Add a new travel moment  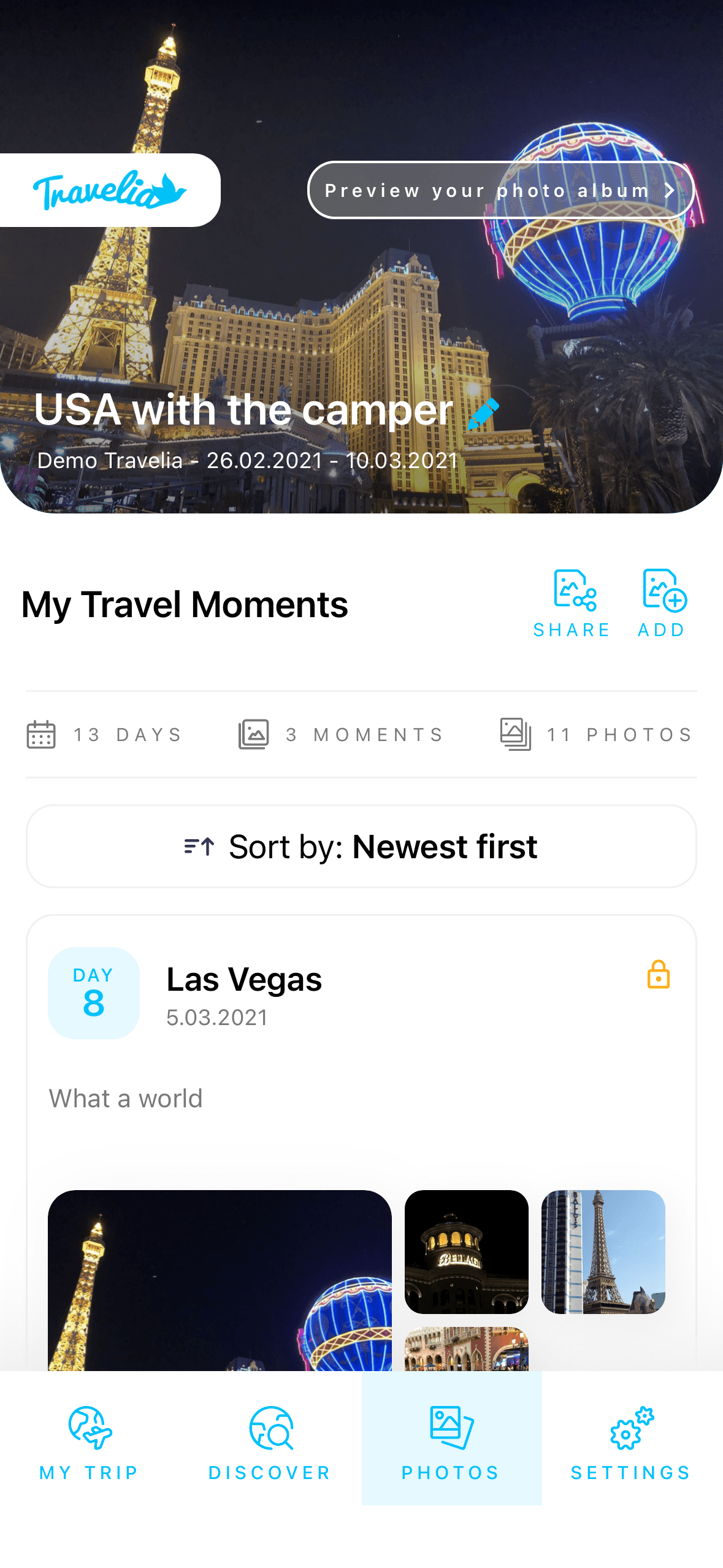point(662,604)
